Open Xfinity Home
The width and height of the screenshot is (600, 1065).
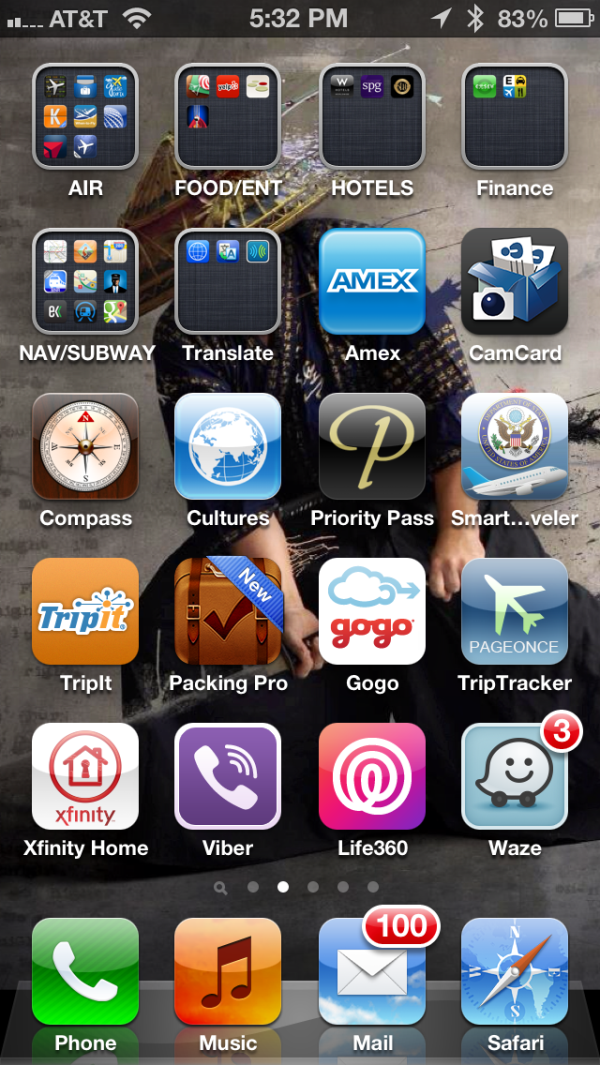click(85, 777)
